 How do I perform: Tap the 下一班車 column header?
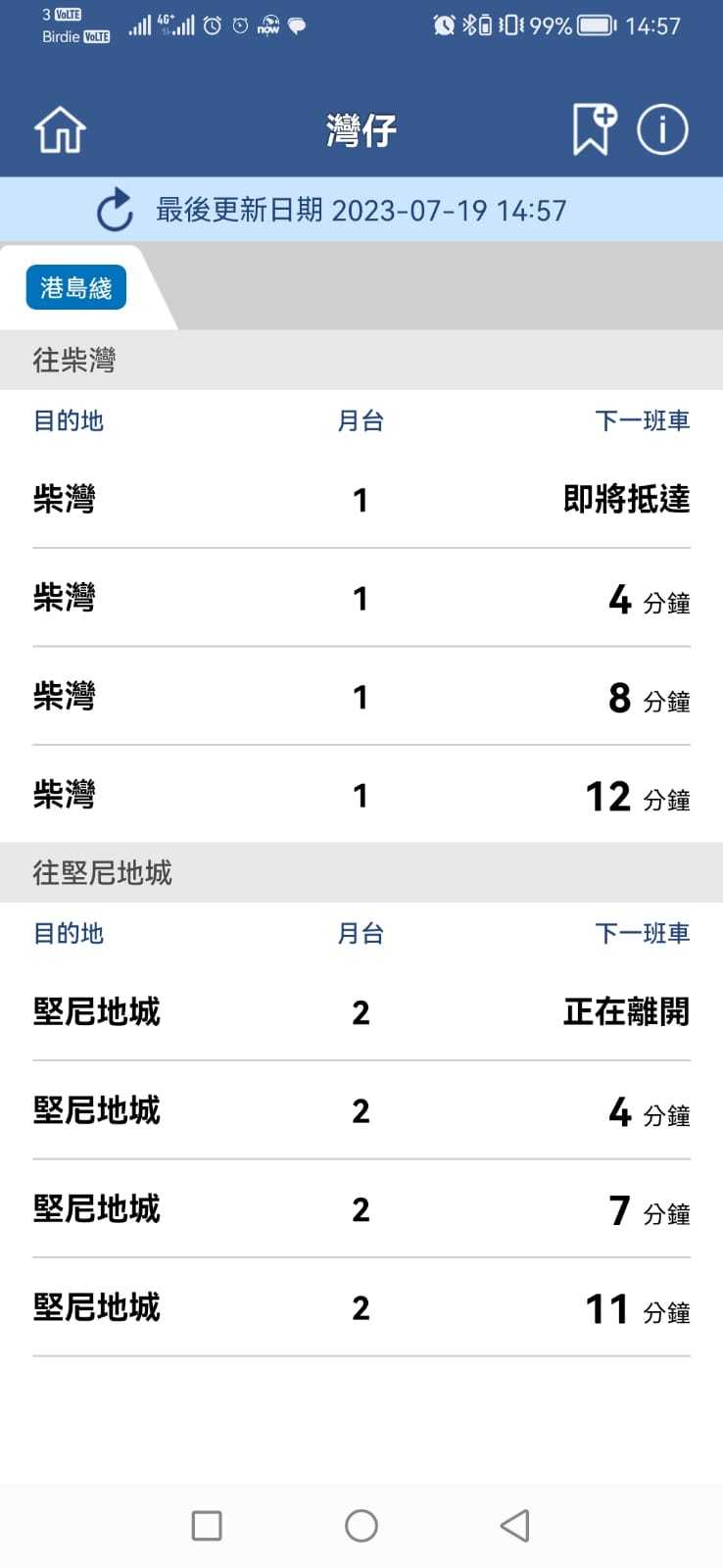643,420
